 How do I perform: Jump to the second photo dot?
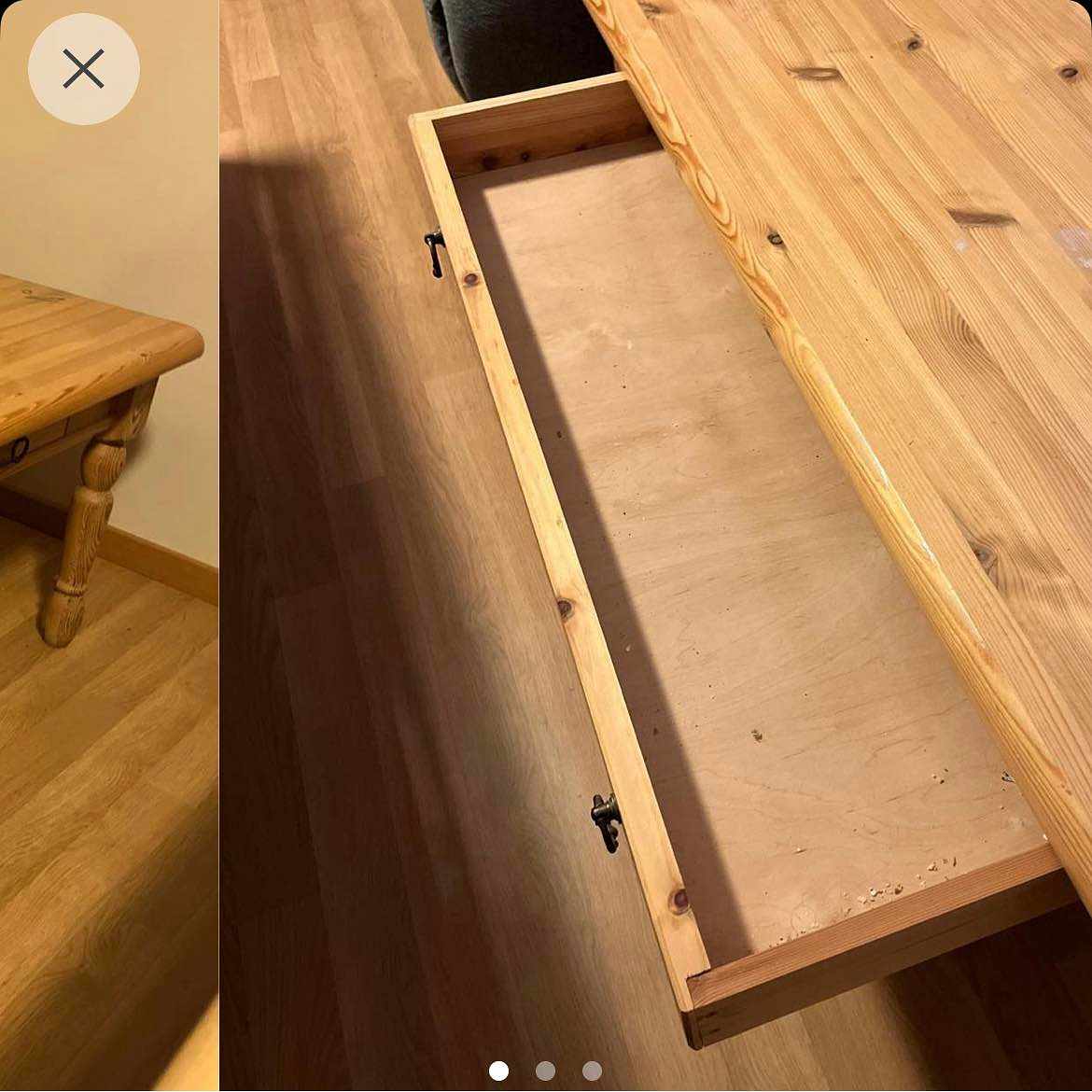coord(545,1071)
